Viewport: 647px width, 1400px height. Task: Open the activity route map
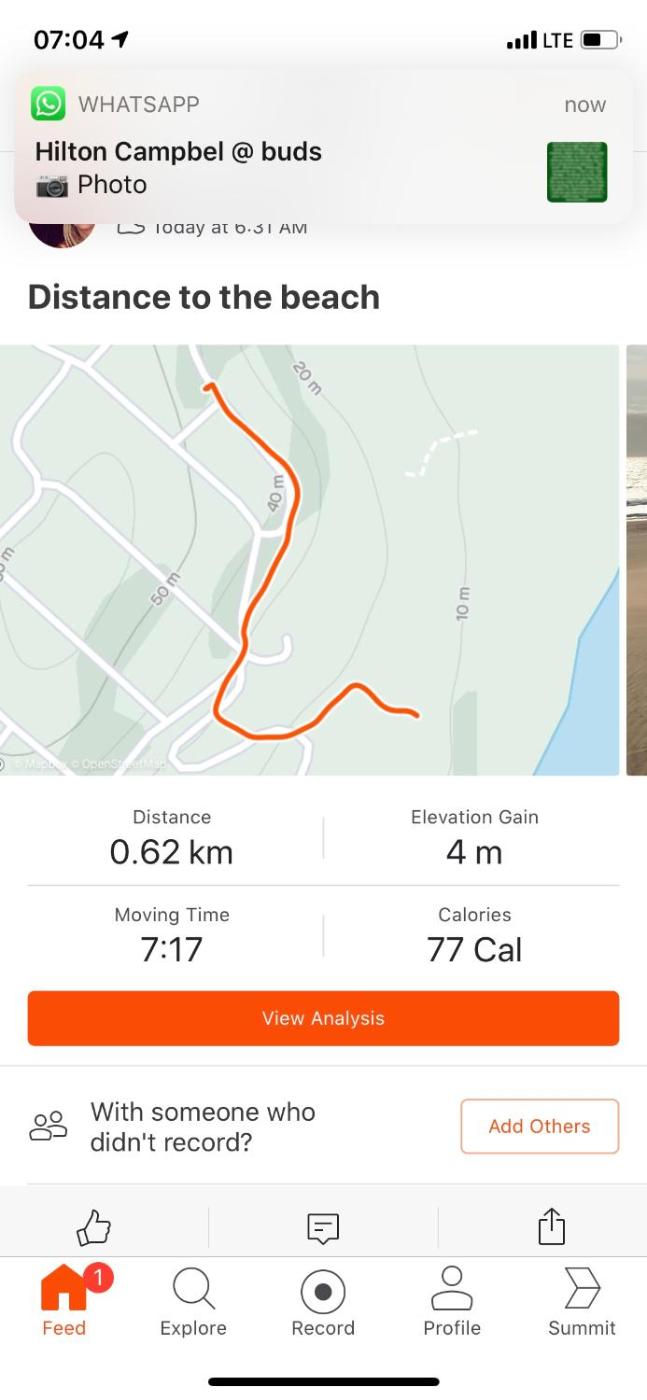(x=310, y=560)
